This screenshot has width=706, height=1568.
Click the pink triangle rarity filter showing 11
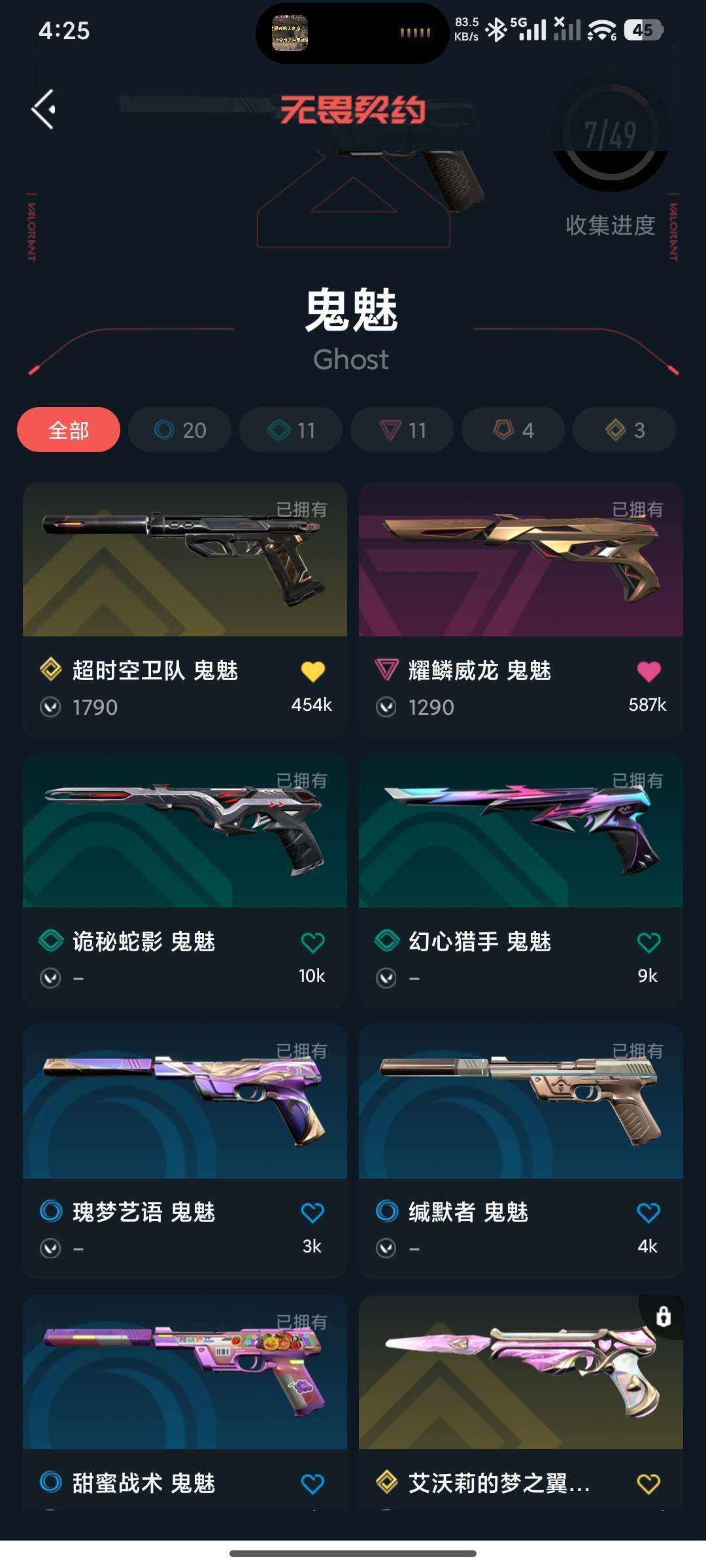(x=401, y=430)
